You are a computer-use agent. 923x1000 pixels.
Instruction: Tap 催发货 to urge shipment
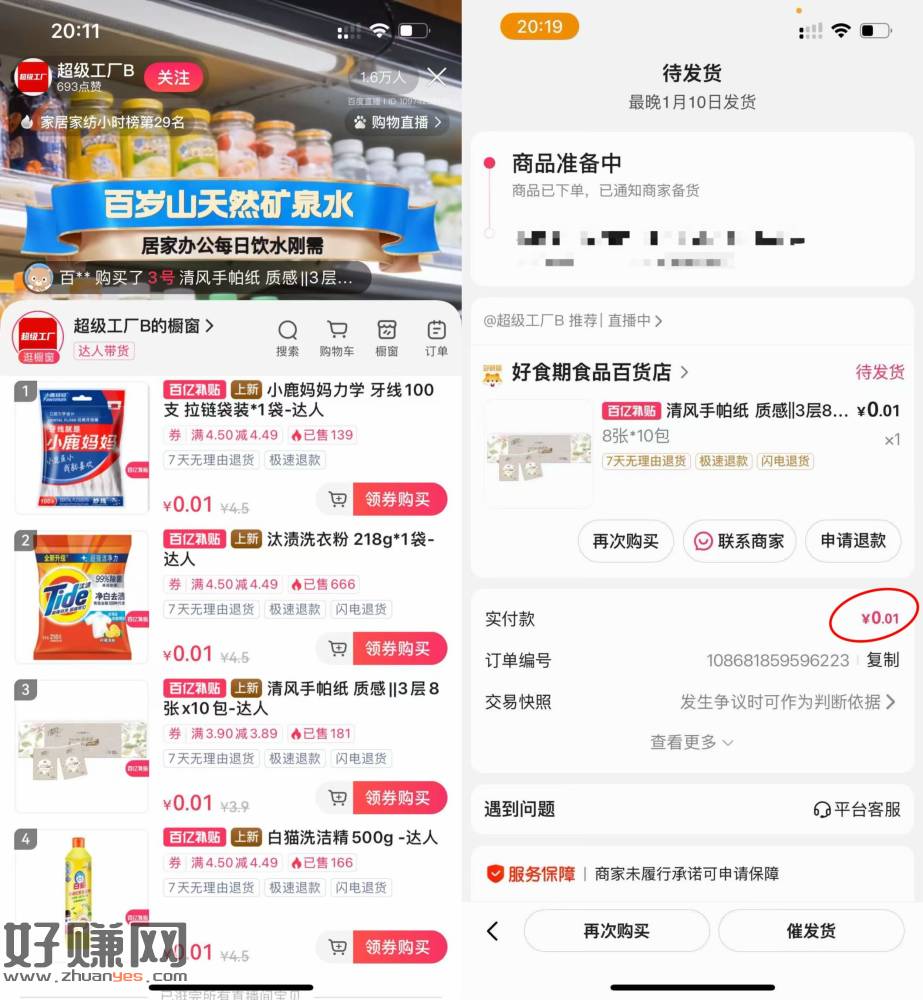(x=811, y=931)
